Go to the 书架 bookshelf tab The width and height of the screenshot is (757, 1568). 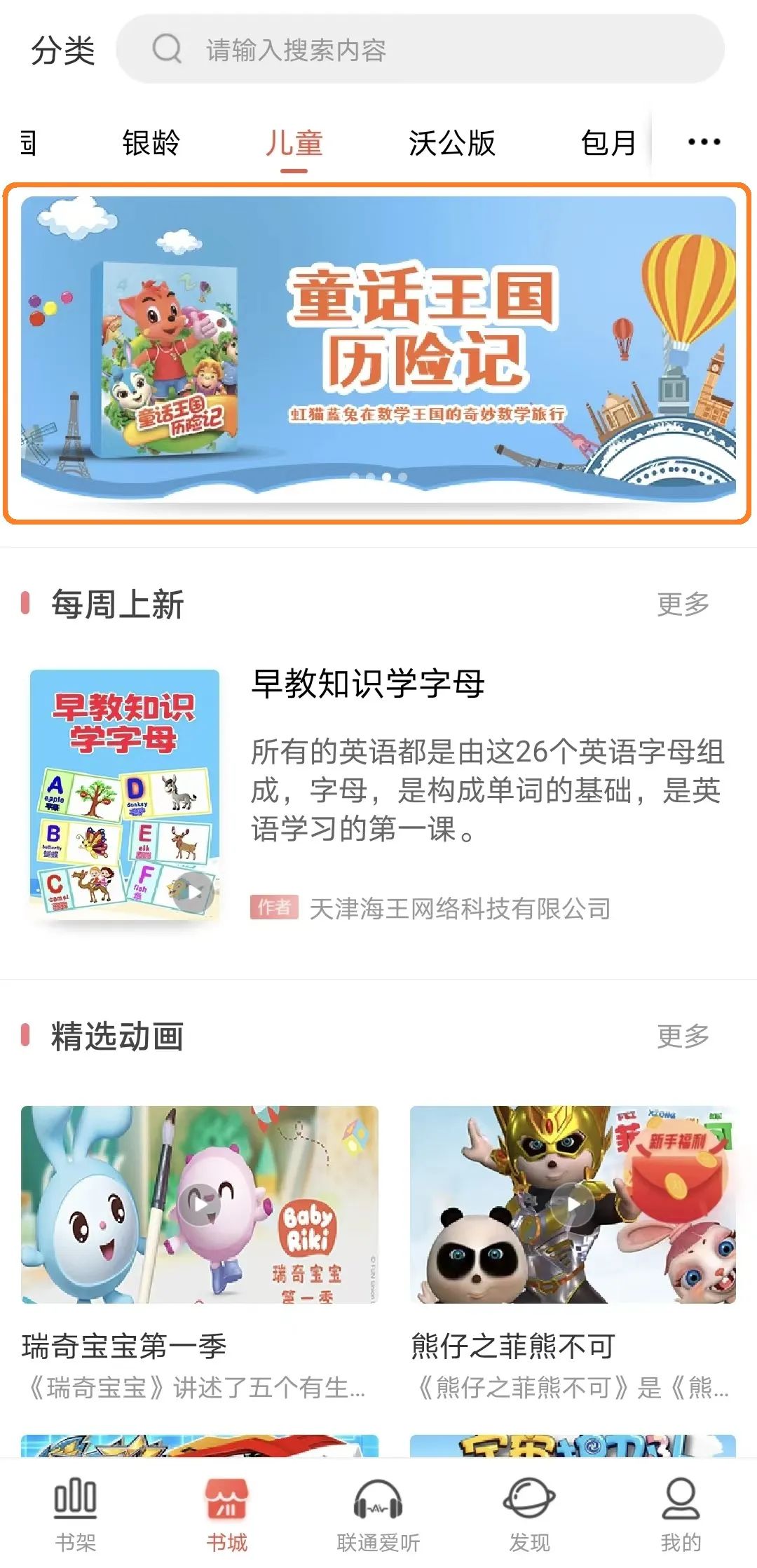pos(75,1515)
